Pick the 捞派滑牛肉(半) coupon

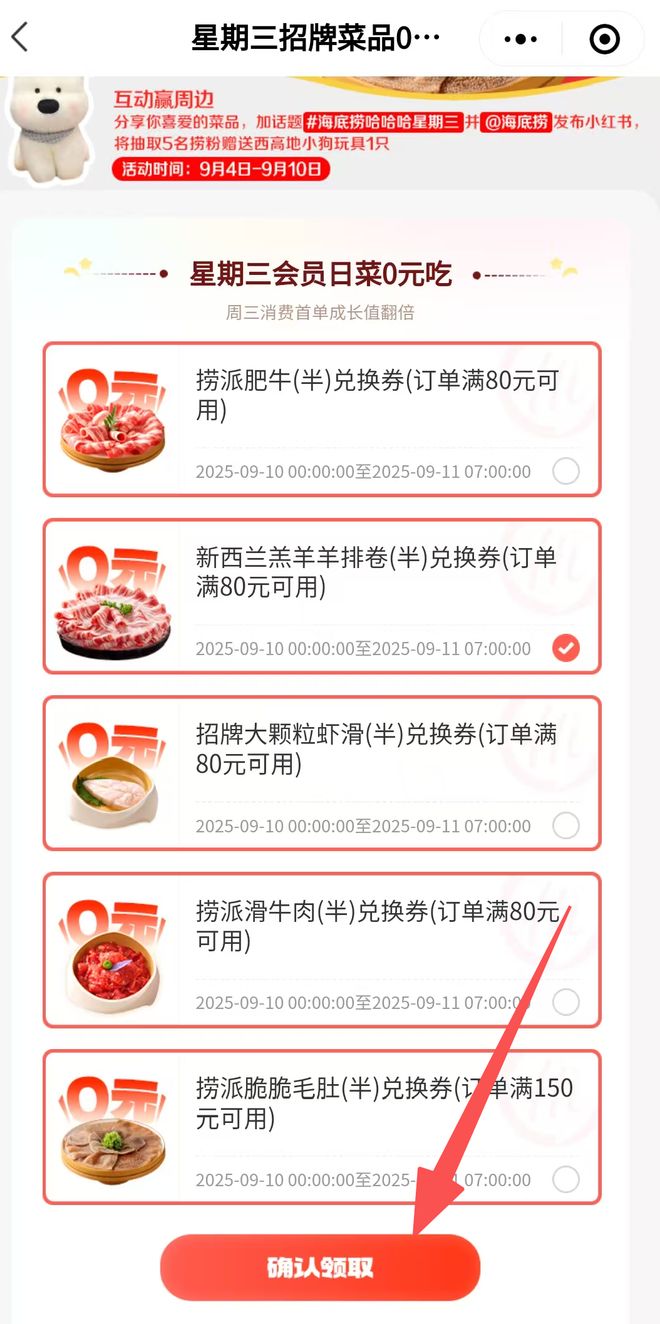[x=566, y=1002]
